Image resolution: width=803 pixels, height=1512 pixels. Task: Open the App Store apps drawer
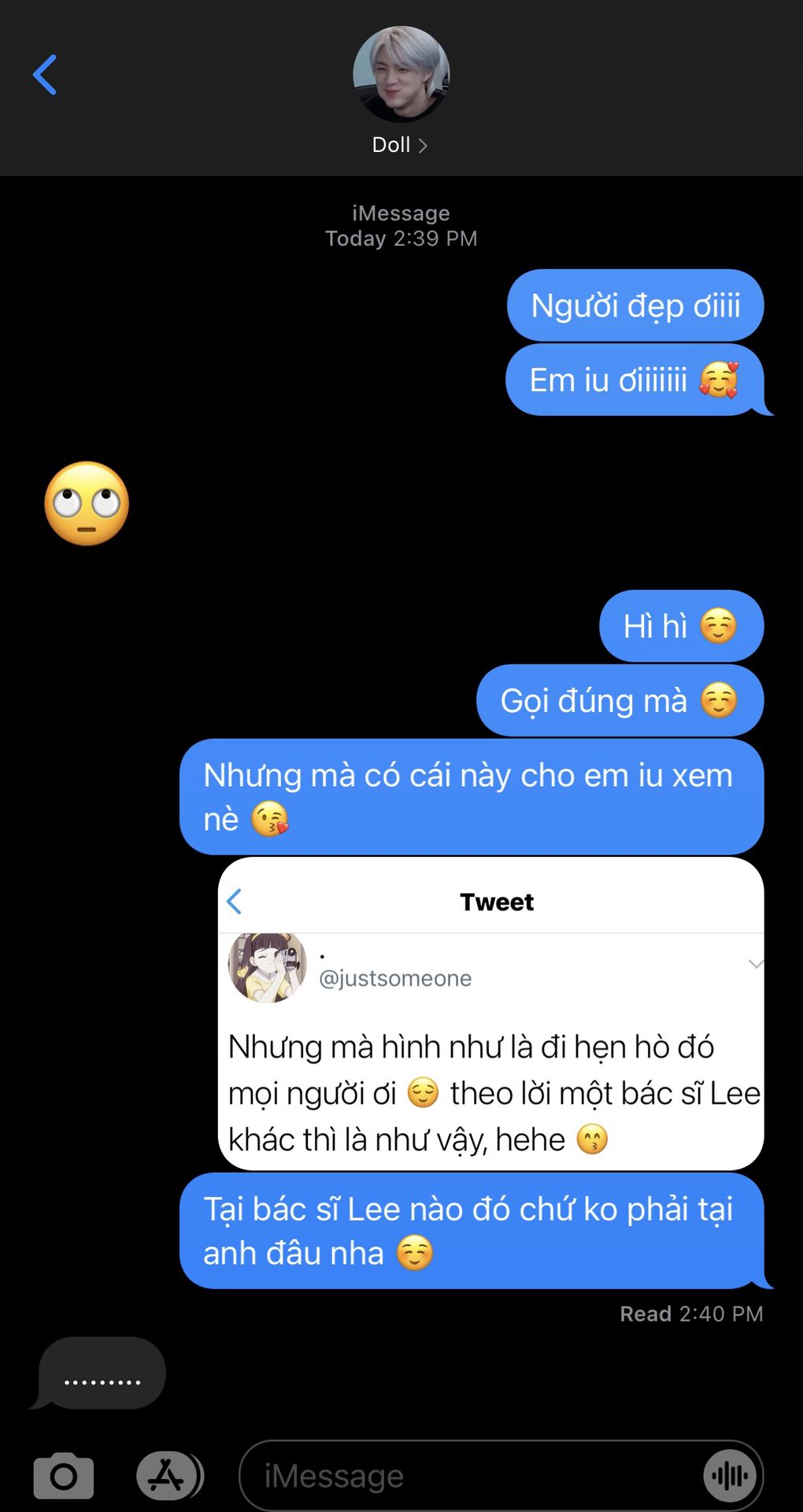[168, 1476]
